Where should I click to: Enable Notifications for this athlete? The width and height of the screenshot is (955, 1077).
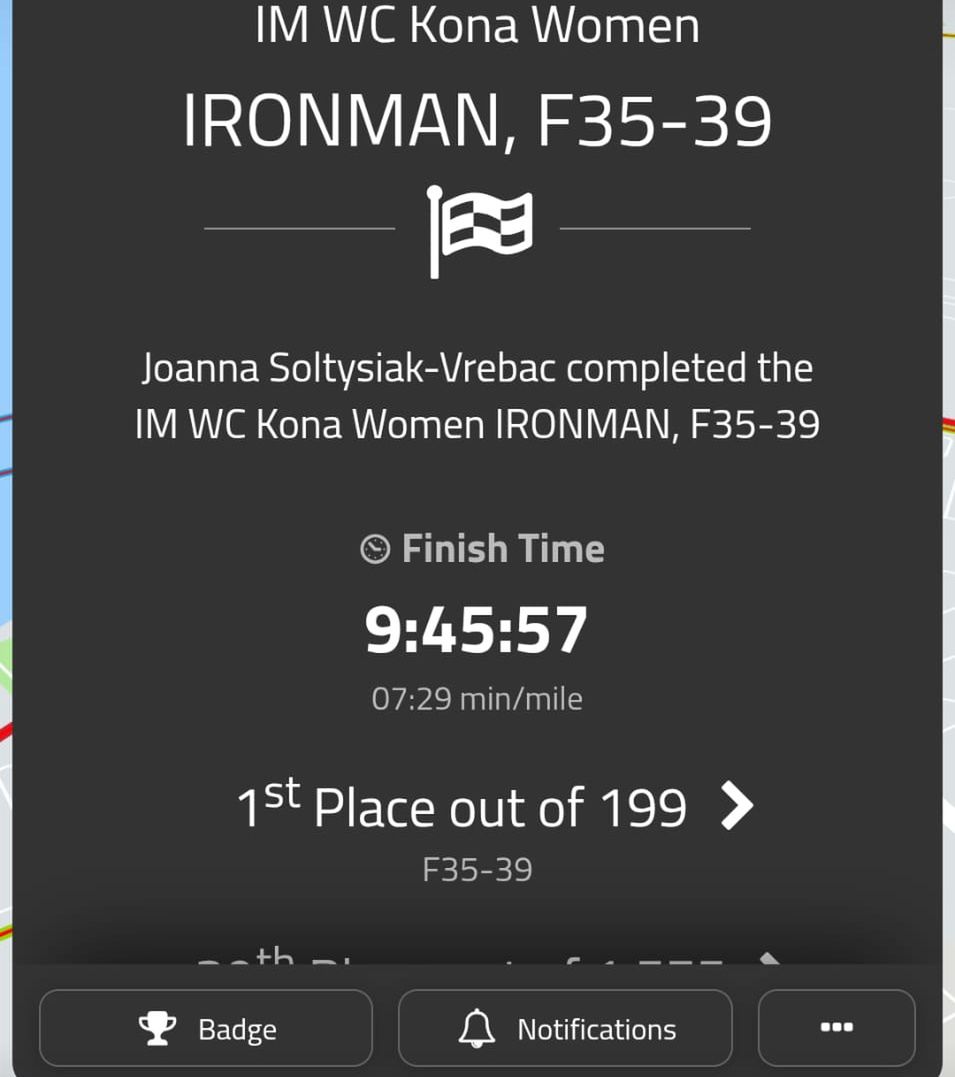[565, 1028]
